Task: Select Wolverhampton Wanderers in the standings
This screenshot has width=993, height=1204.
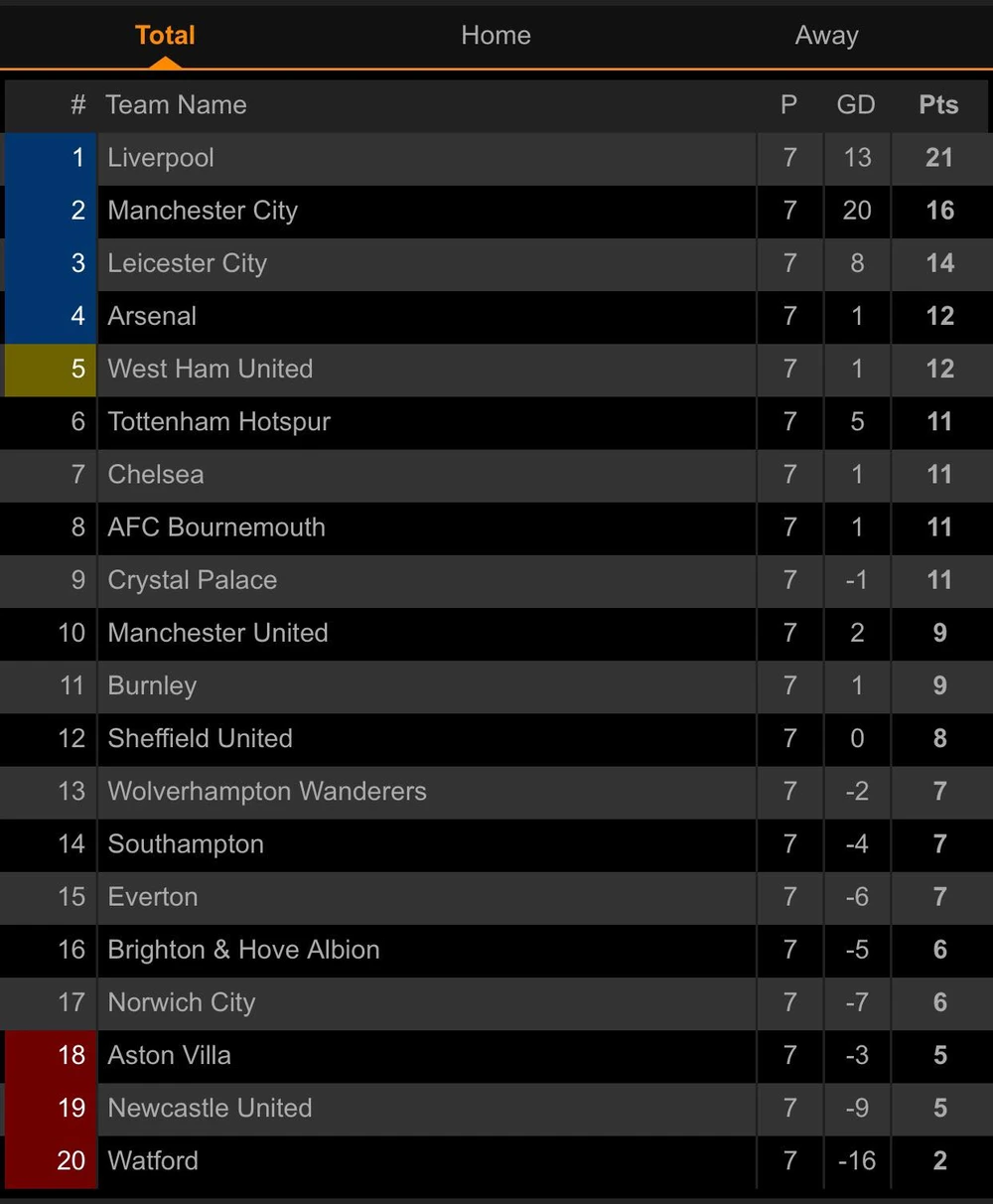Action: point(267,791)
